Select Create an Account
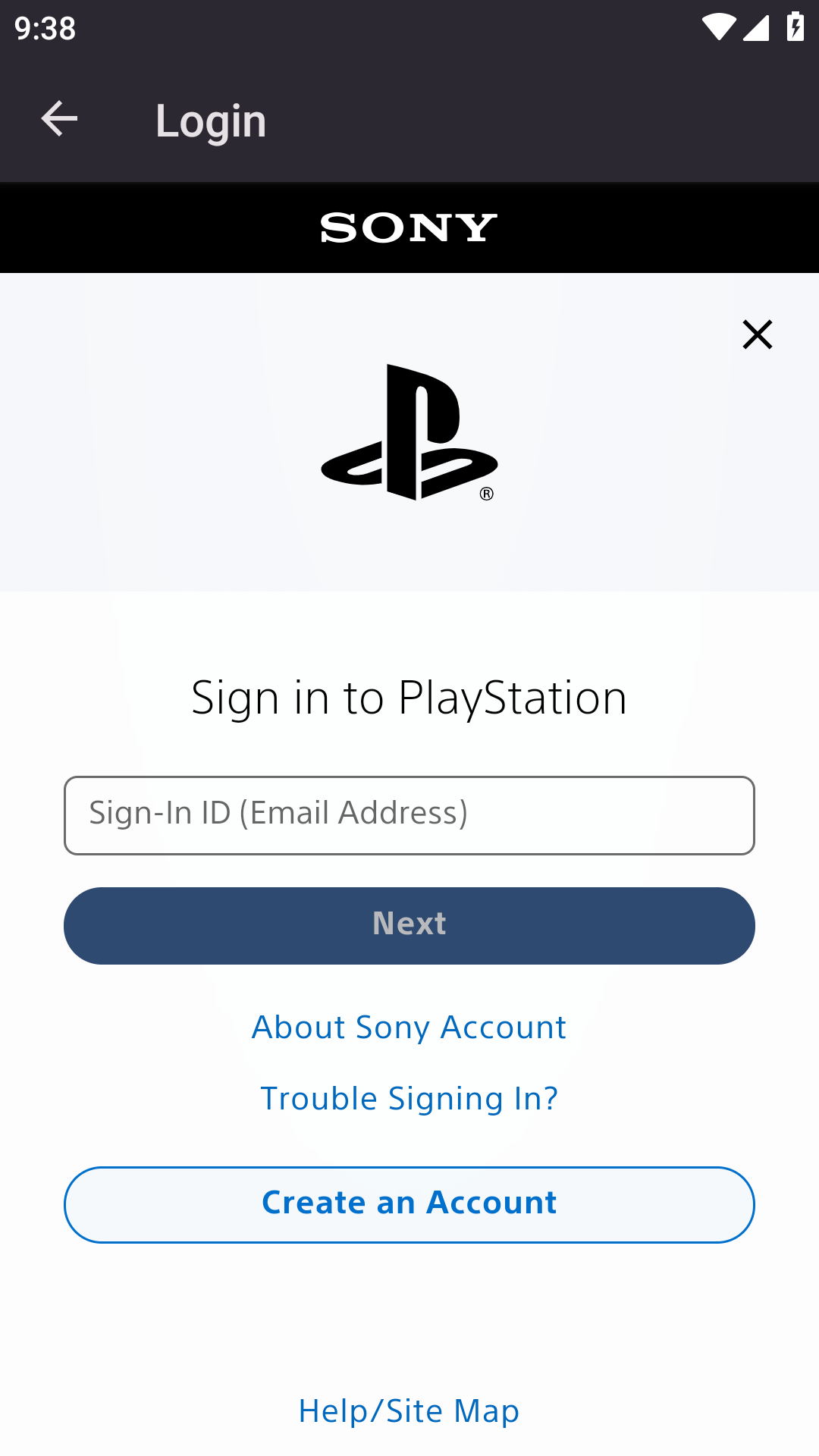The width and height of the screenshot is (819, 1456). click(409, 1204)
